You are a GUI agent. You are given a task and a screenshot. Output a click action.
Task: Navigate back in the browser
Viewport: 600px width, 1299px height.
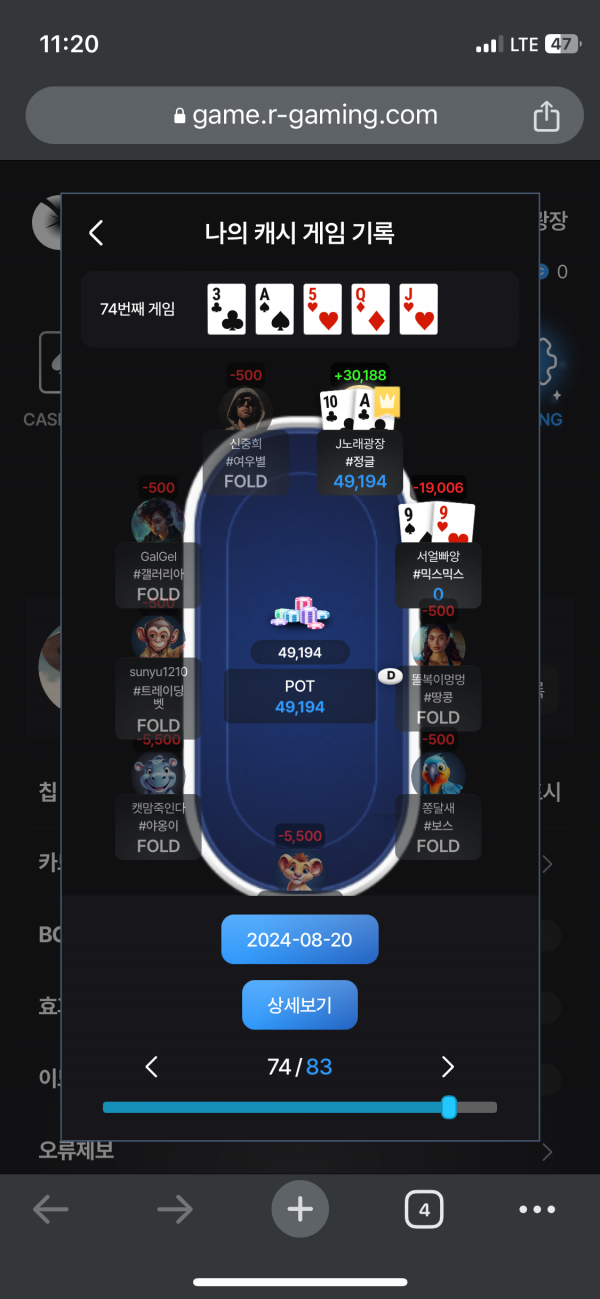pos(50,1210)
